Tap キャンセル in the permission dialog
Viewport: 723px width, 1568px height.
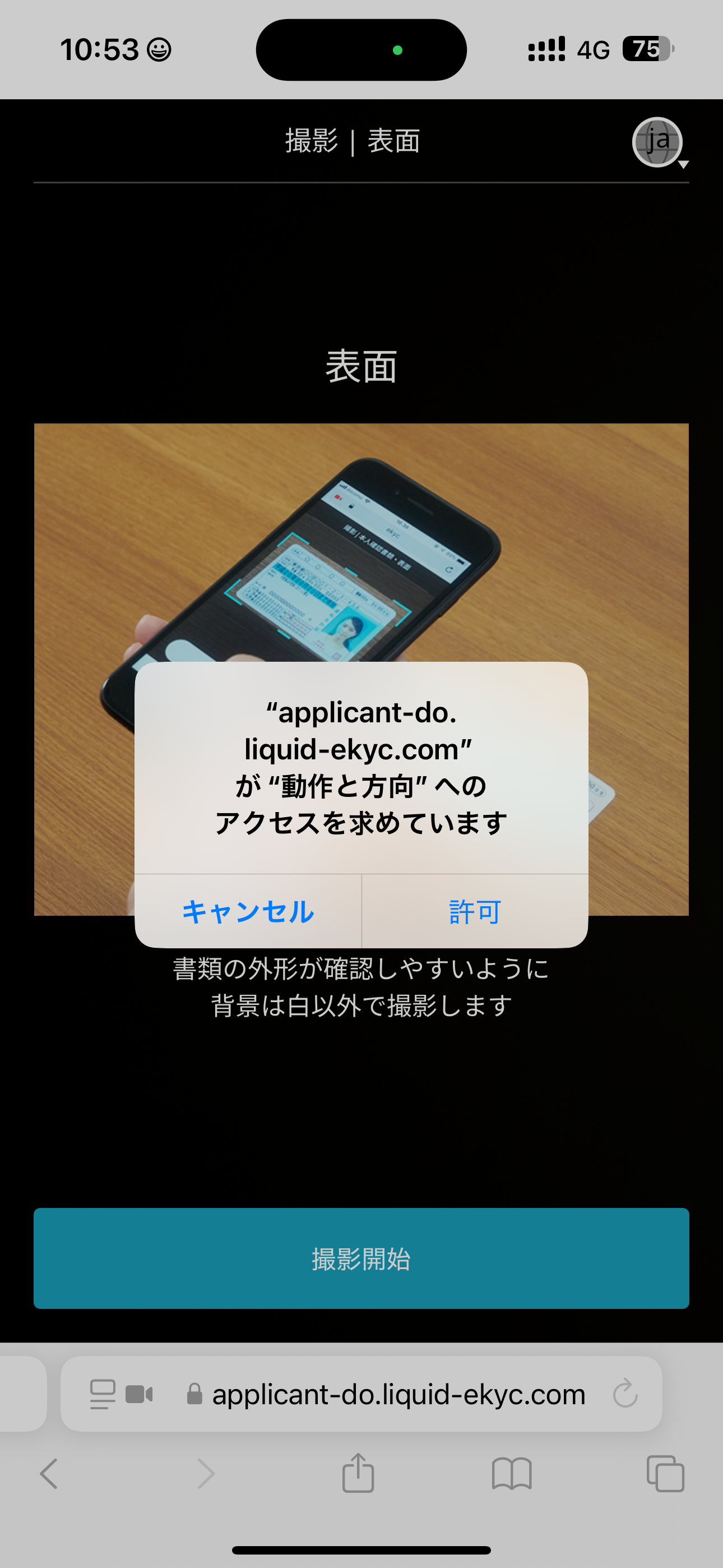coord(248,911)
